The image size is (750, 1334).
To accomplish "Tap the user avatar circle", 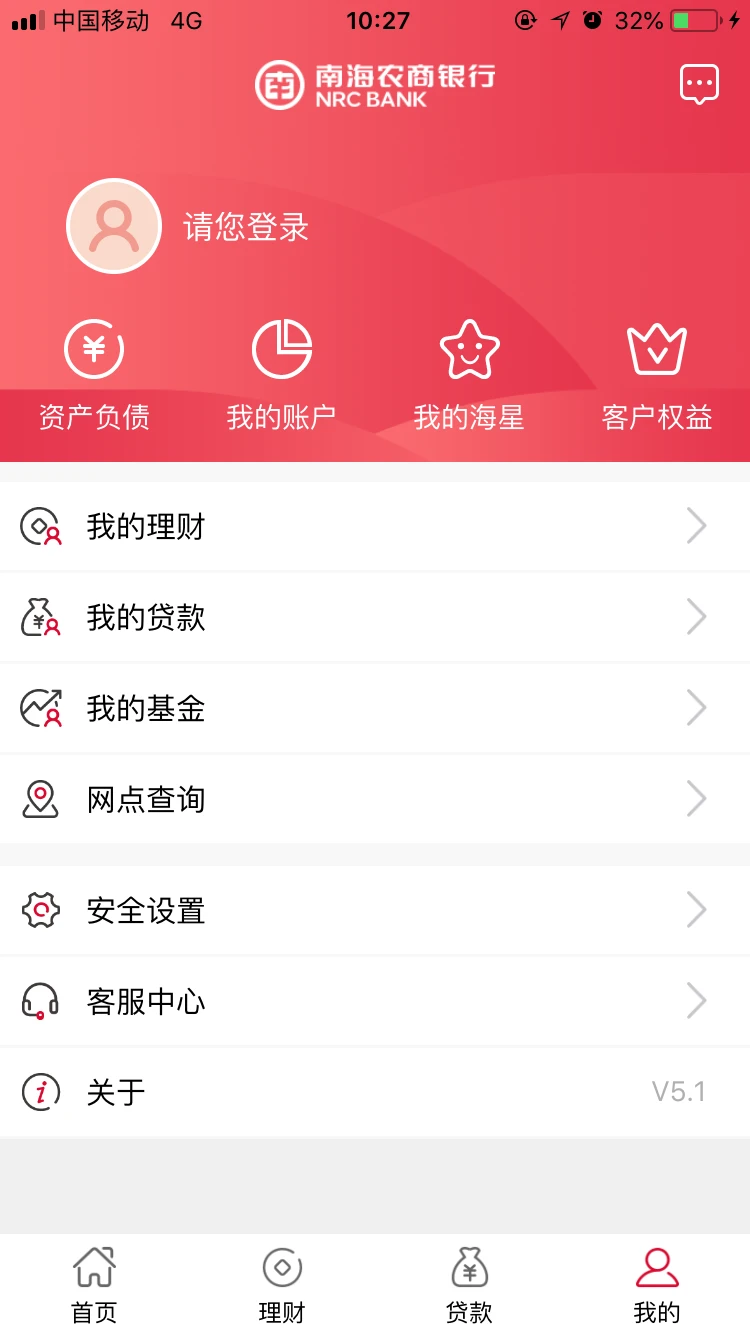I will point(114,226).
